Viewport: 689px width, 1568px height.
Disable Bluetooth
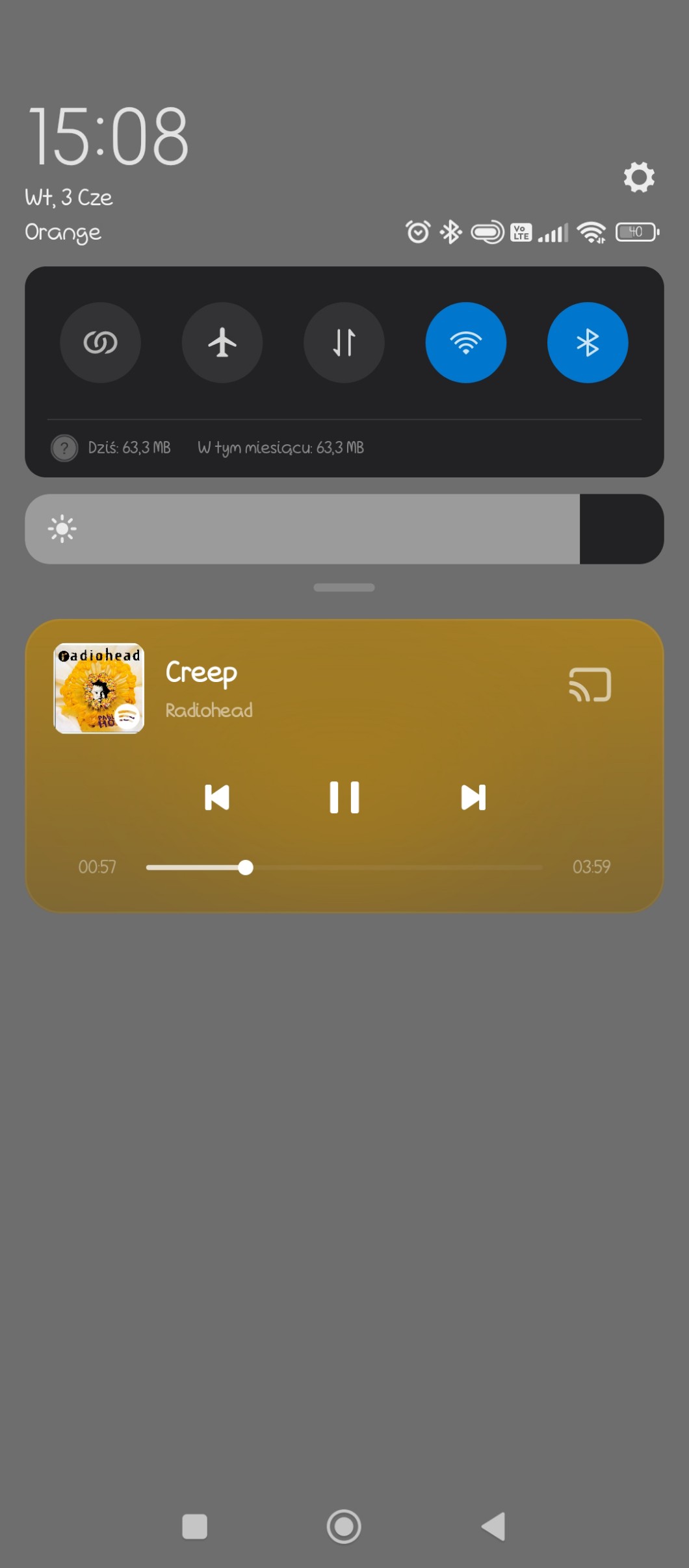[x=588, y=342]
